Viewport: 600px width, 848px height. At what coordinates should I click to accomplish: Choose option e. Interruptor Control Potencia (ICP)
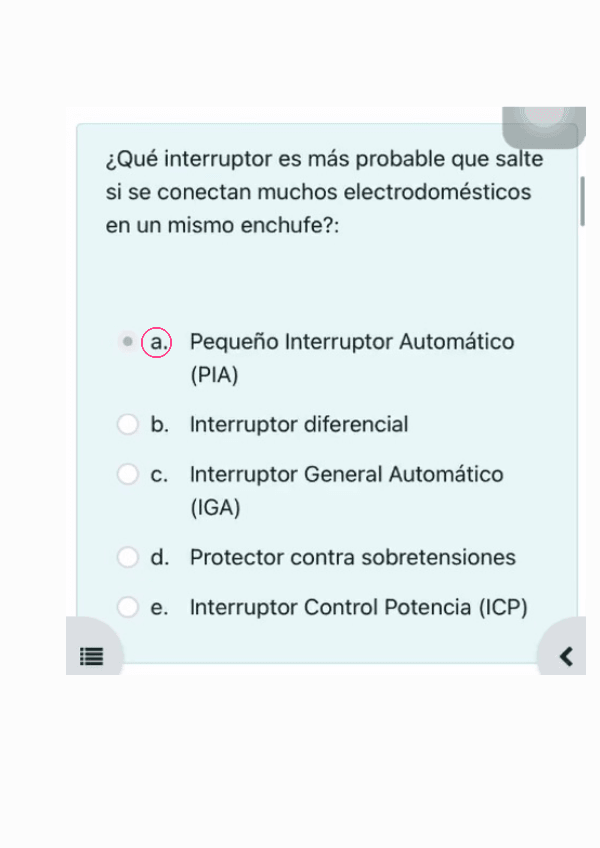pos(127,607)
